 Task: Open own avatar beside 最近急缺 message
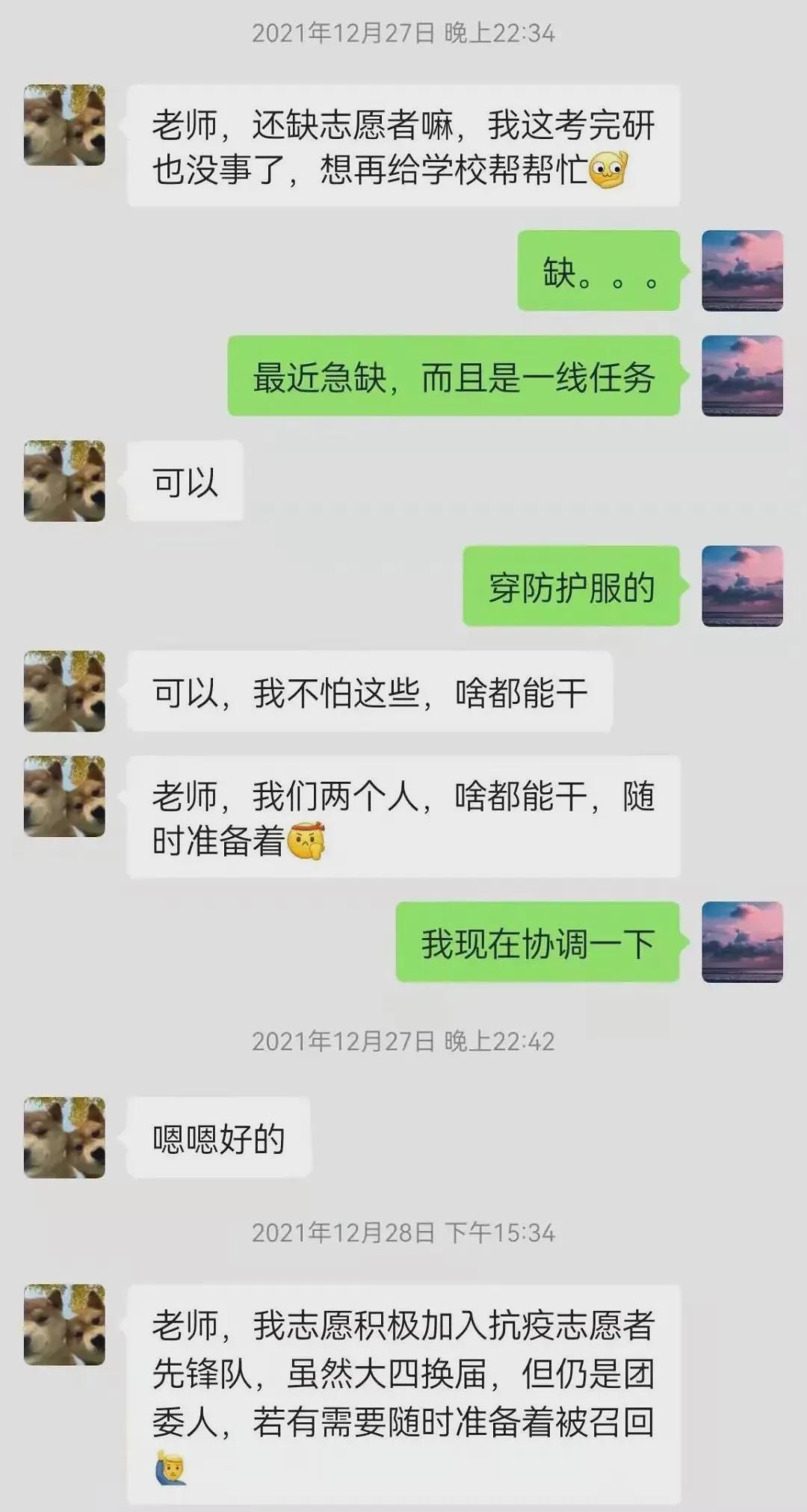pyautogui.click(x=742, y=376)
